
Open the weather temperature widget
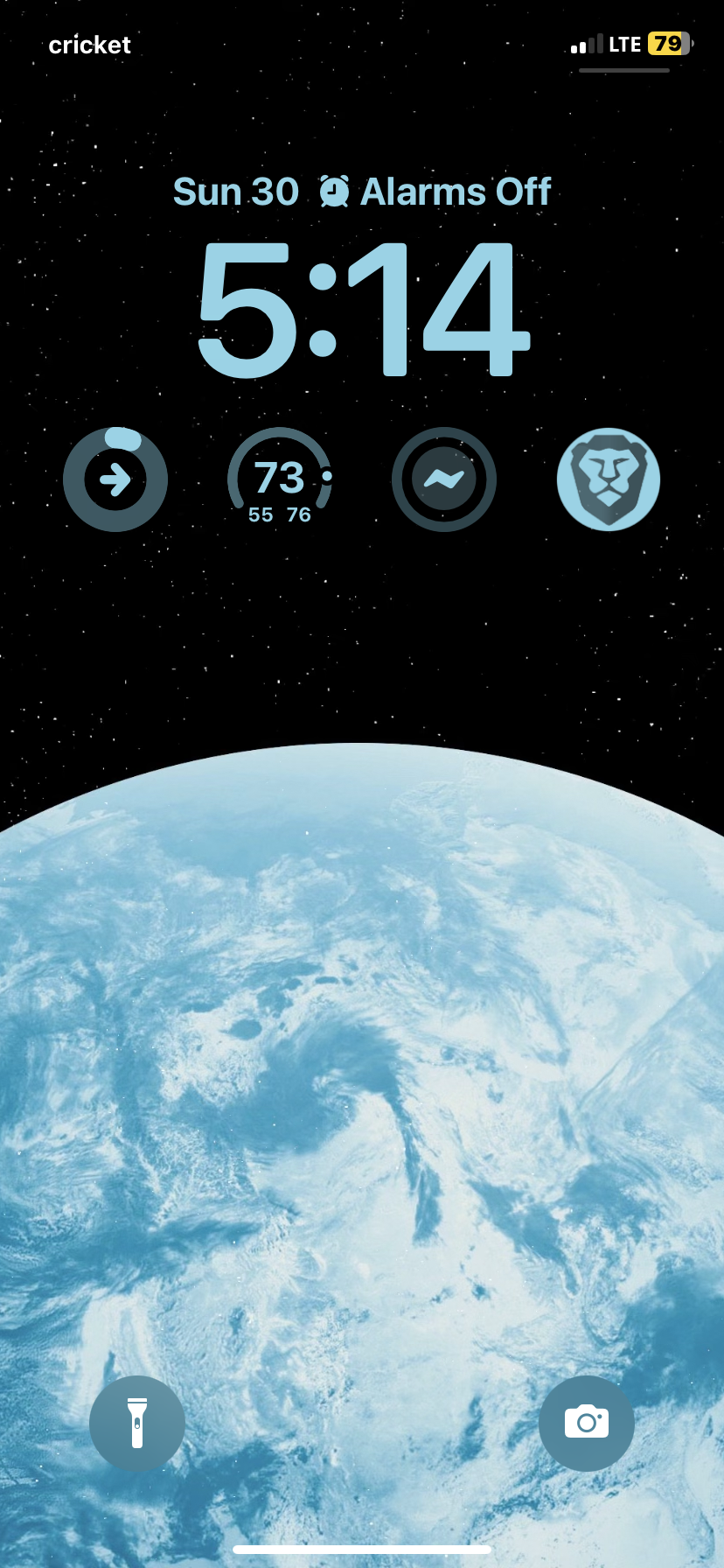280,479
